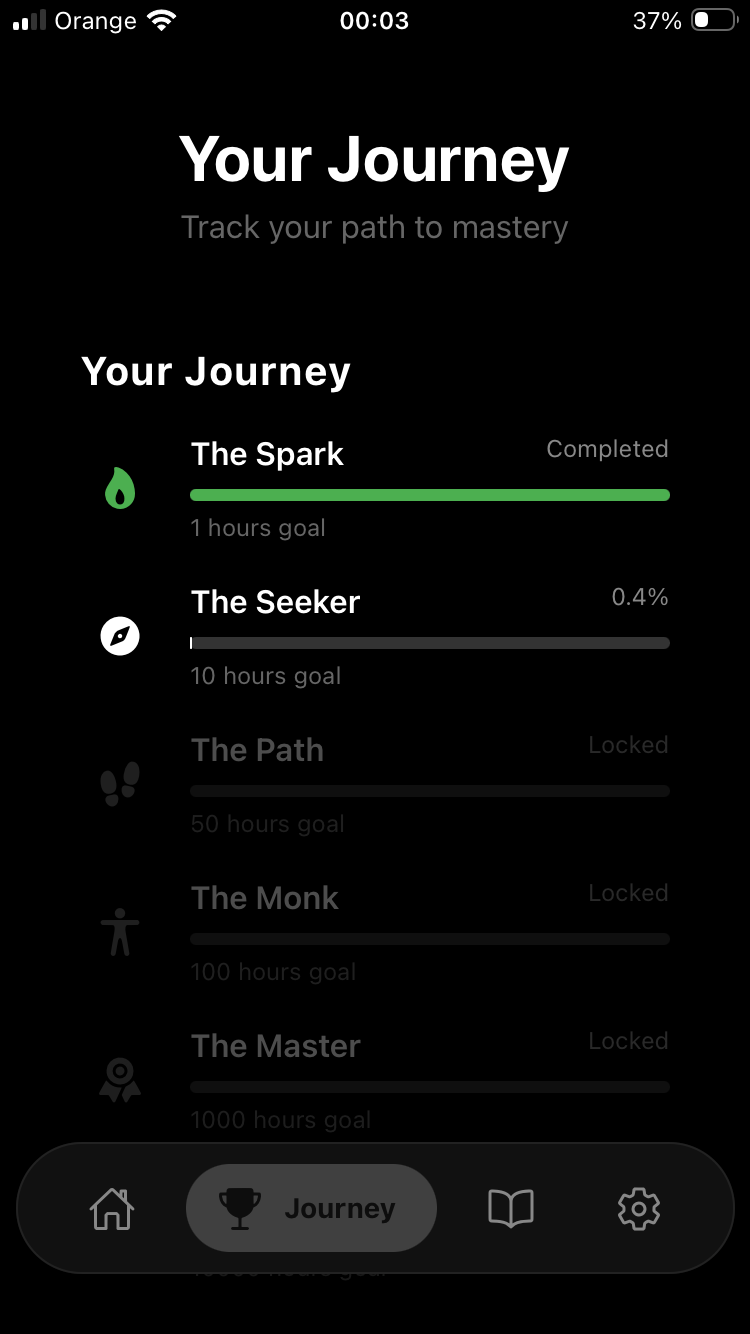Click the green completed progress bar of The Spark
The image size is (750, 1334).
429,495
